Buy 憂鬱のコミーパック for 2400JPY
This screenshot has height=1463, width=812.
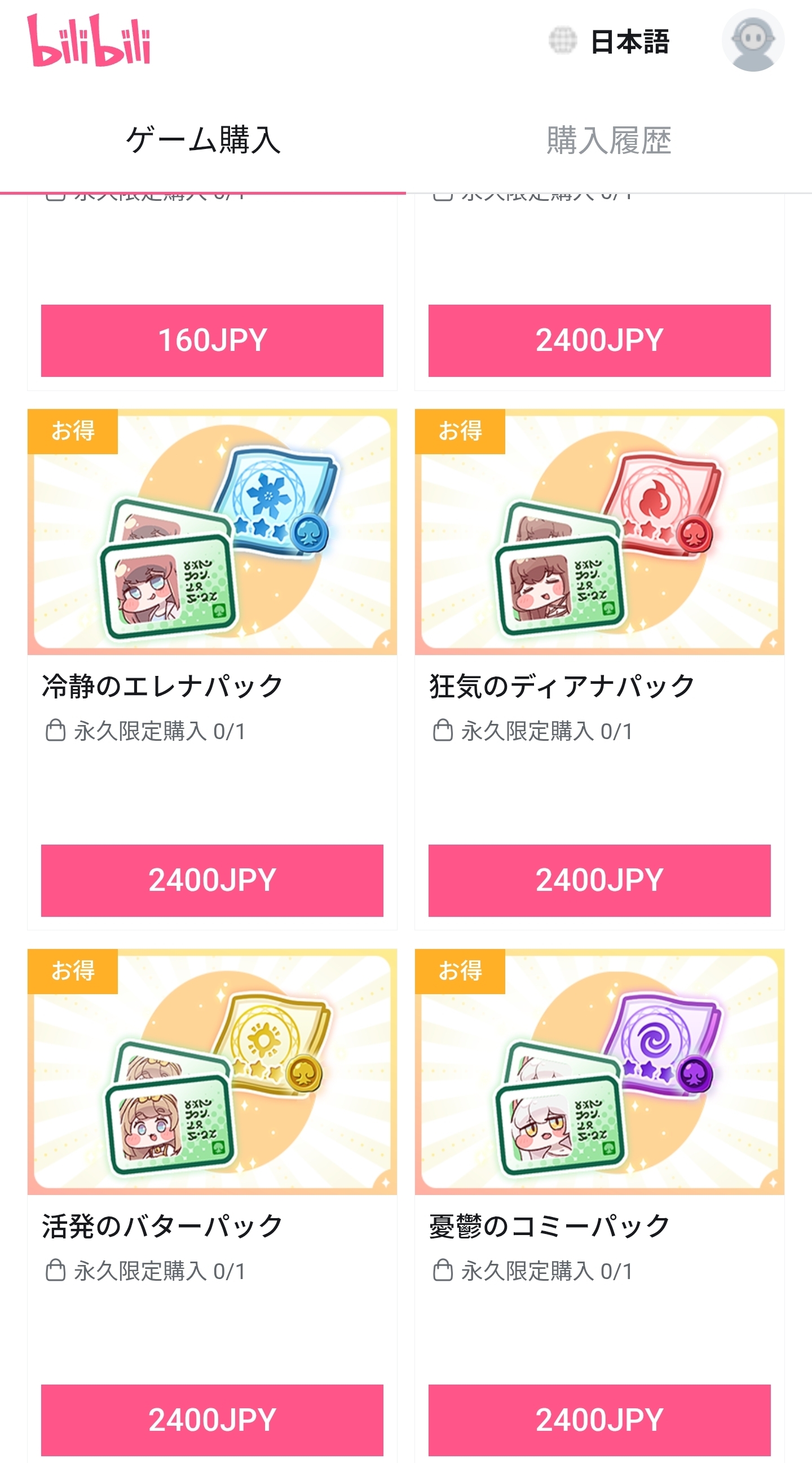599,1419
